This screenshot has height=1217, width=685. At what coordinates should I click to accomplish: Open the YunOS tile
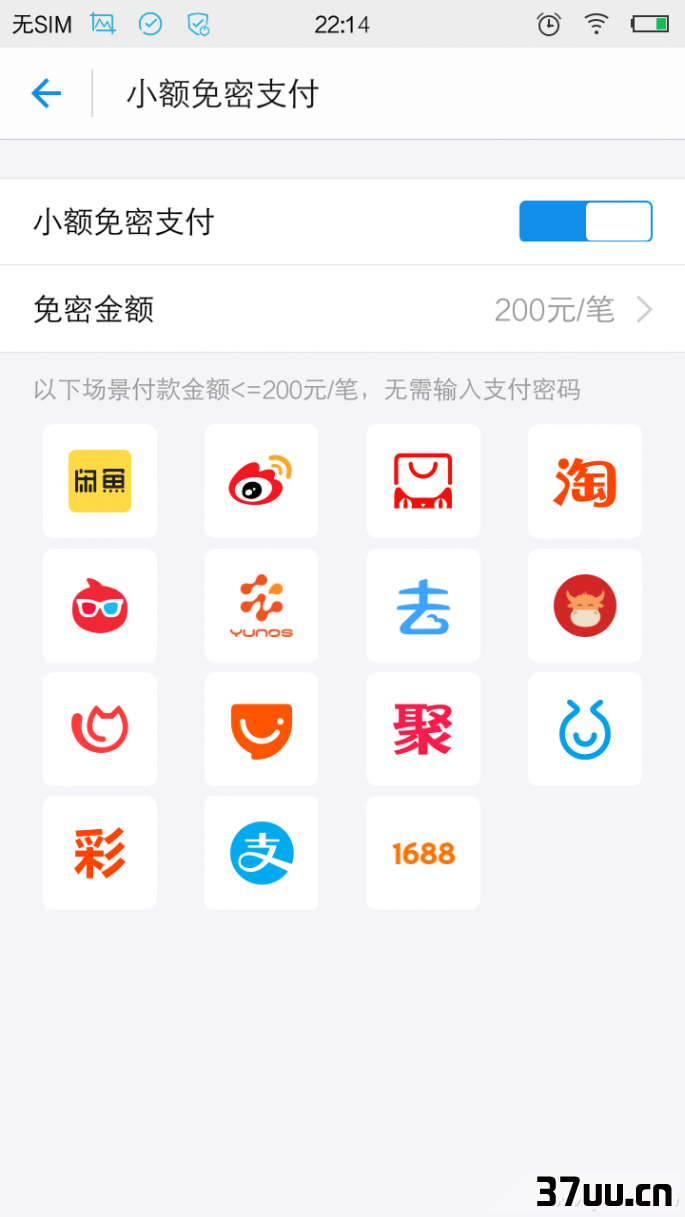pos(261,605)
